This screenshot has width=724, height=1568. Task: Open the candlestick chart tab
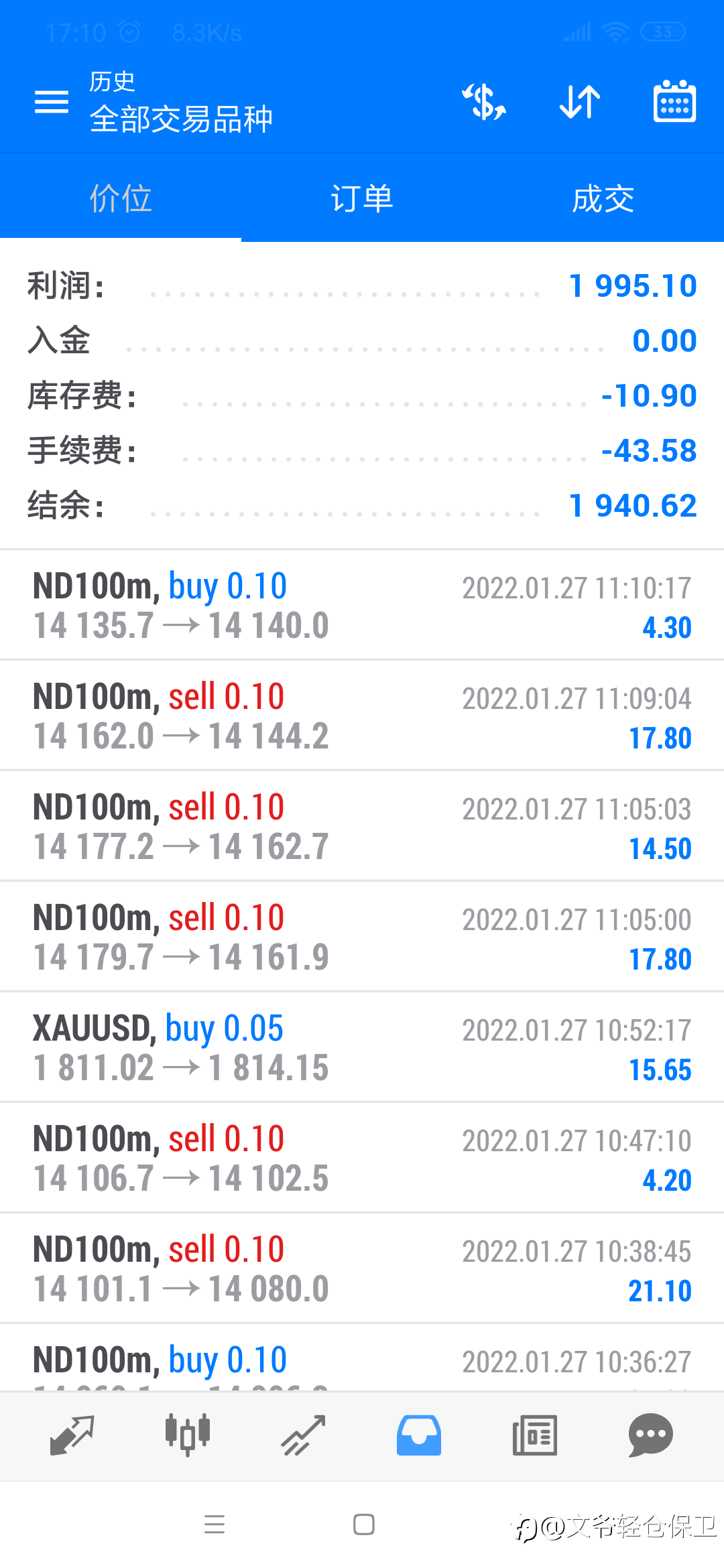coord(188,1435)
